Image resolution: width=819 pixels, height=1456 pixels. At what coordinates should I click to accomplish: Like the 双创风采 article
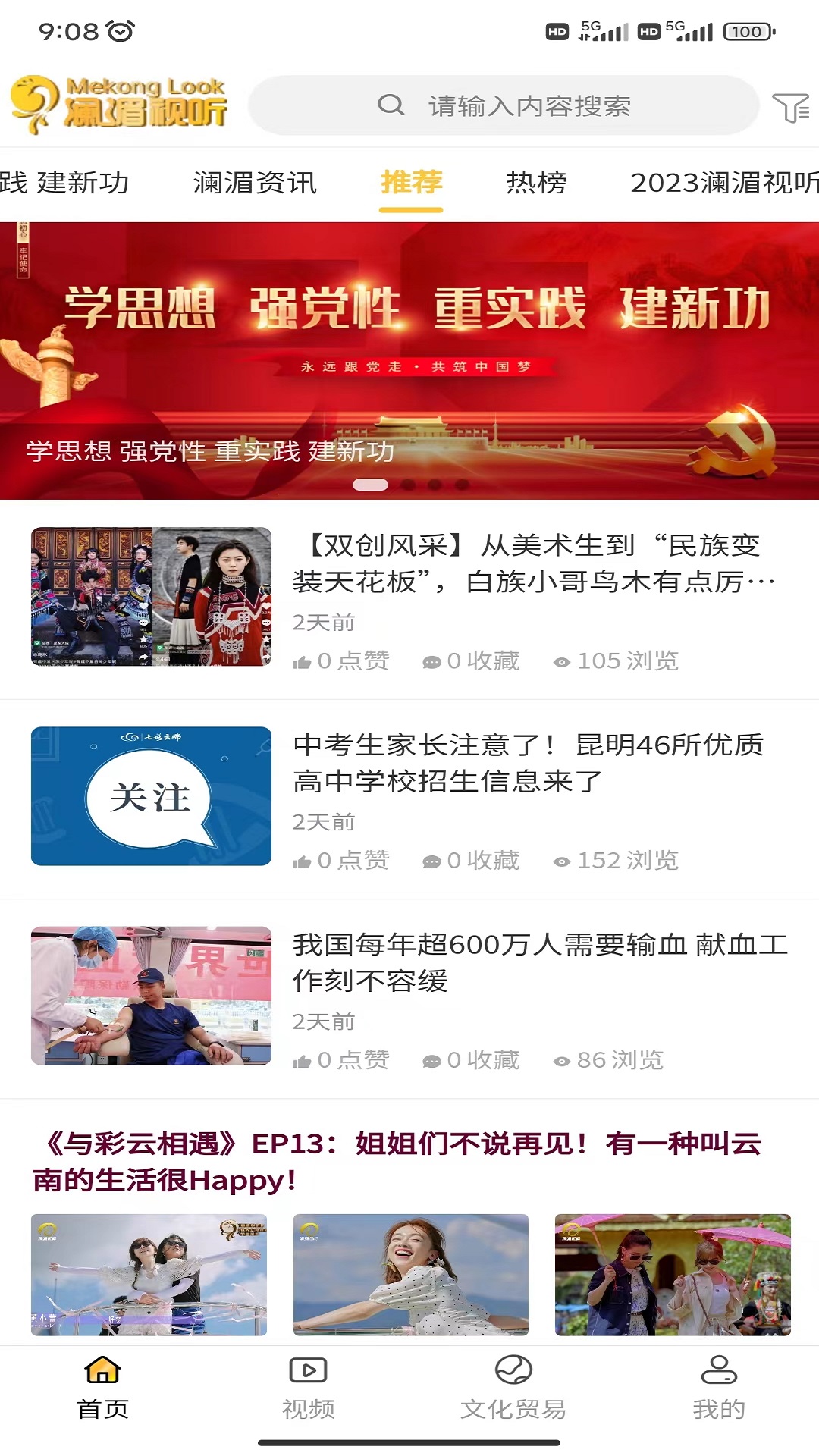[x=342, y=661]
